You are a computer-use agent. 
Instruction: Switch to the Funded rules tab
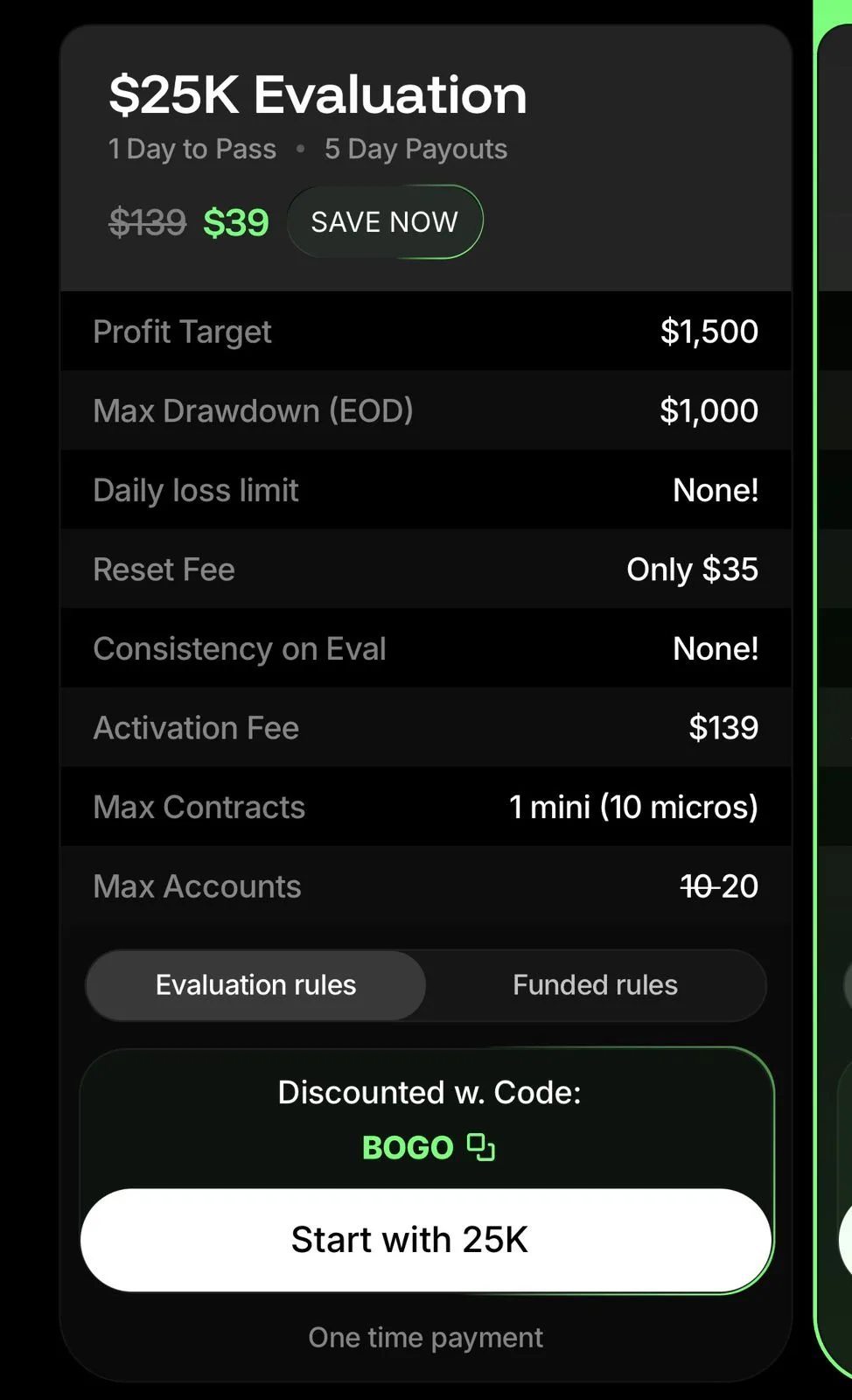coord(595,985)
